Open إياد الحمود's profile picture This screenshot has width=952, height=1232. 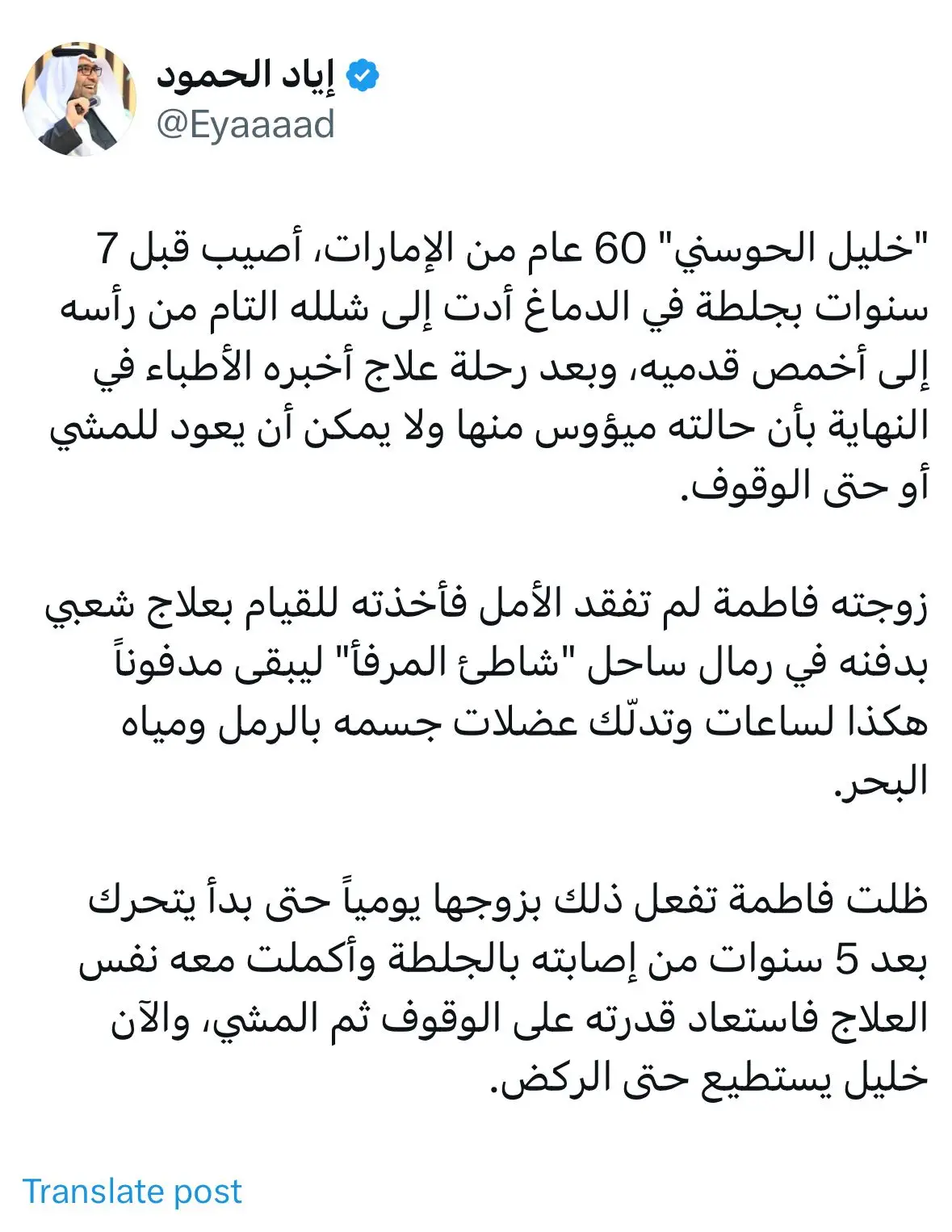[78, 99]
